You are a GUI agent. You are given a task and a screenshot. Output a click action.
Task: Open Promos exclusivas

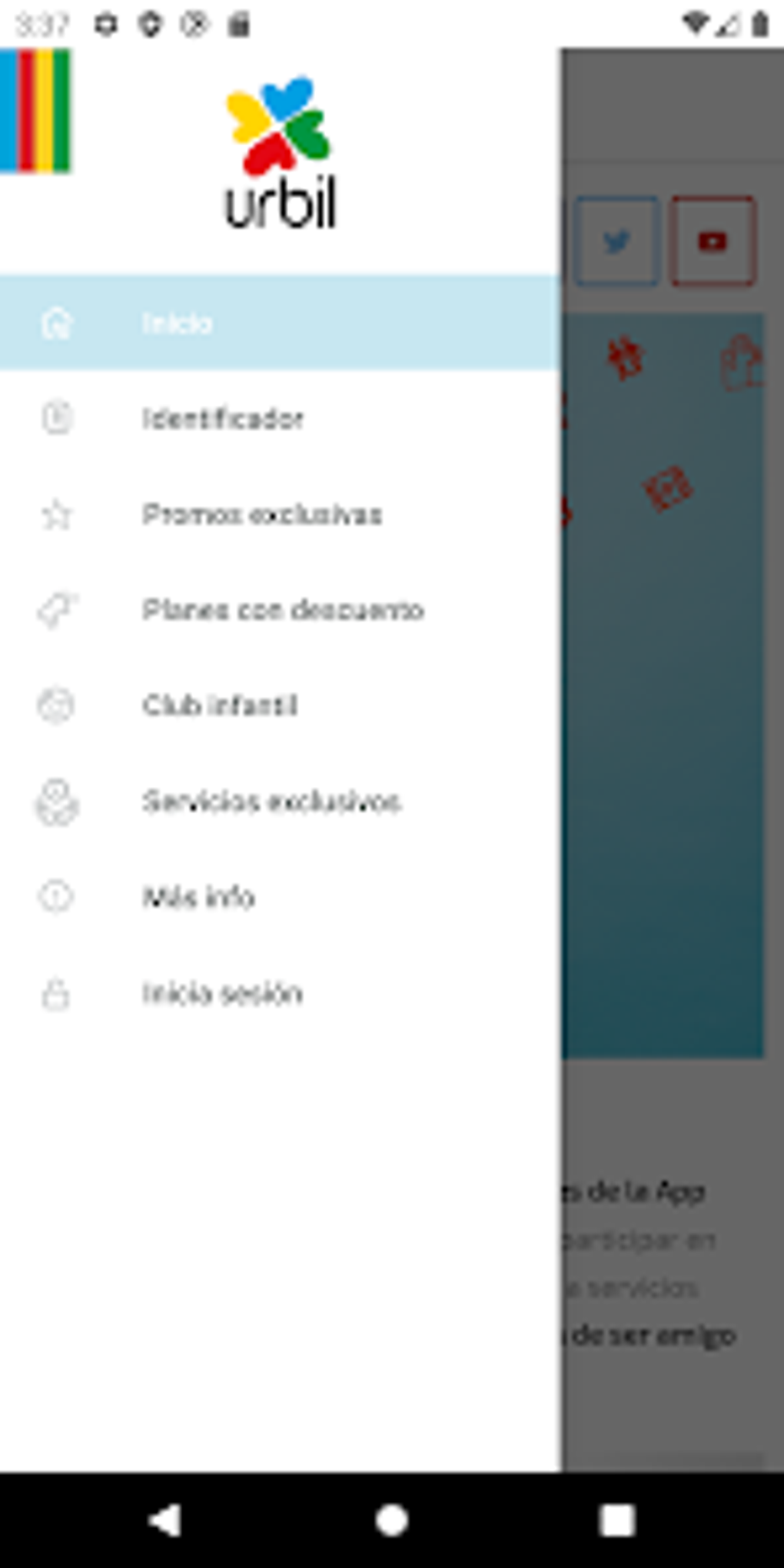point(280,514)
